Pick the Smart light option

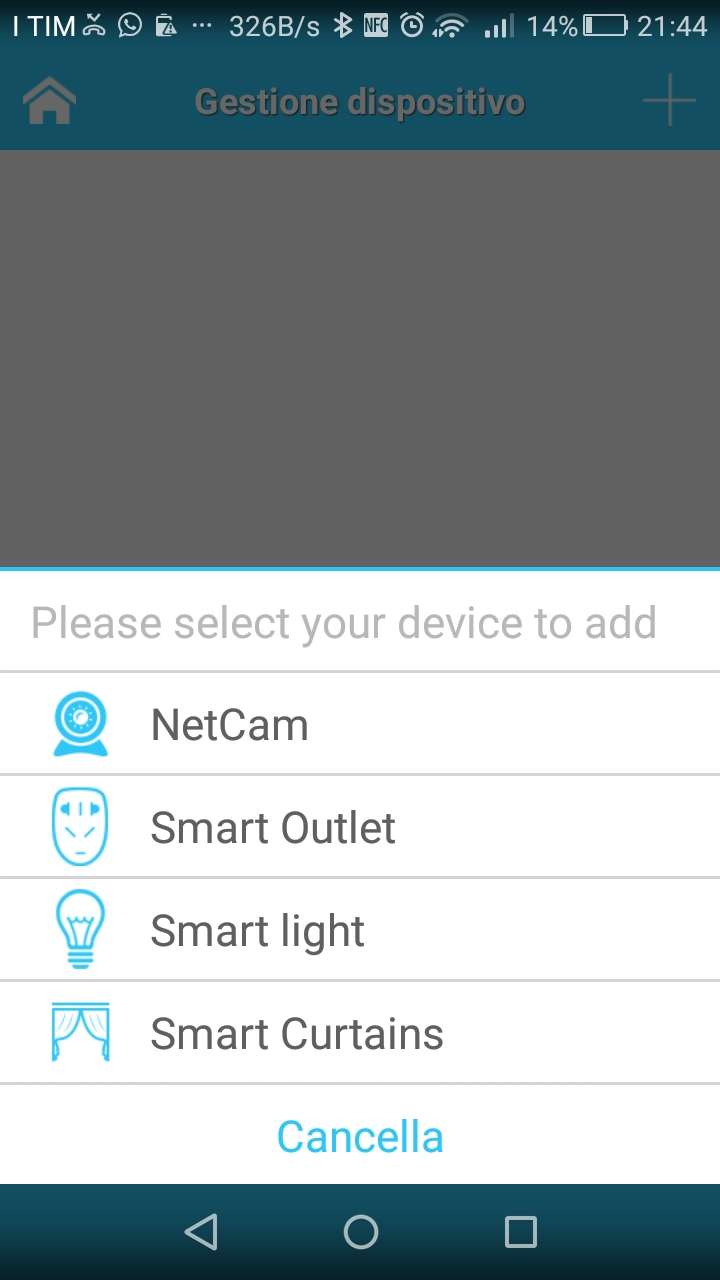coord(360,930)
